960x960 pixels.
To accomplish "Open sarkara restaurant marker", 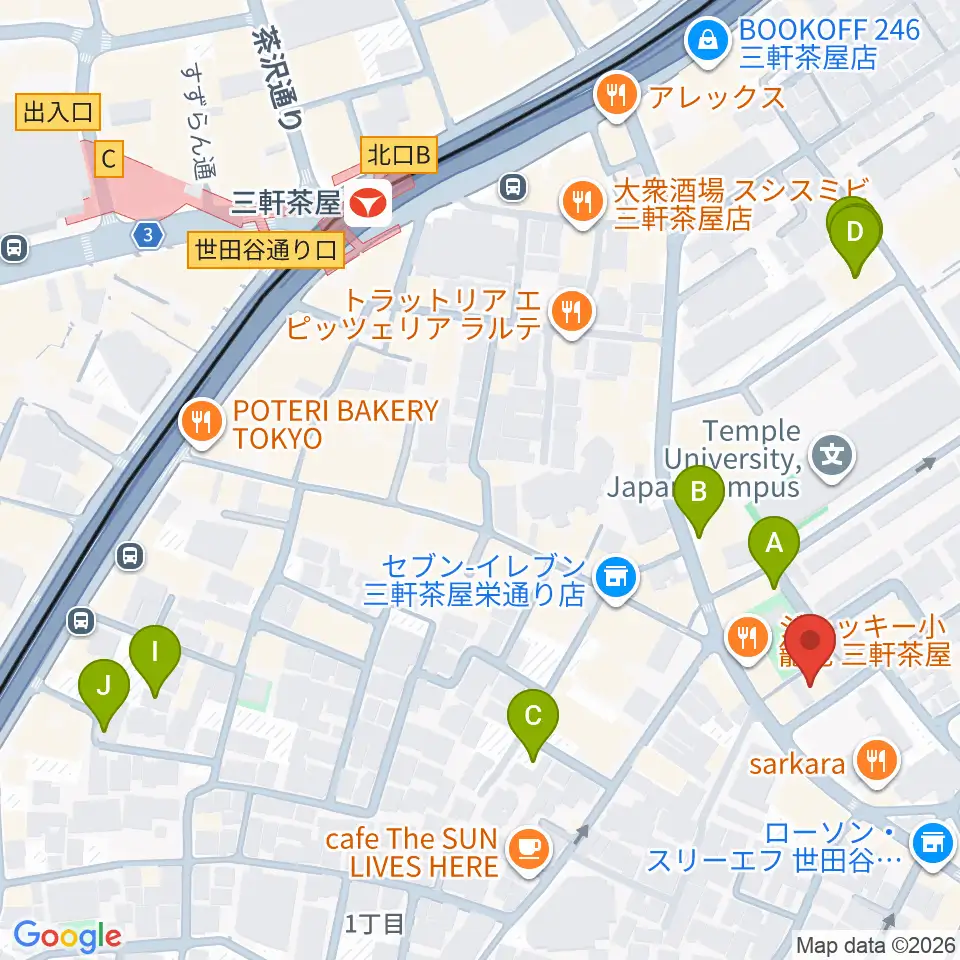I will [x=877, y=762].
